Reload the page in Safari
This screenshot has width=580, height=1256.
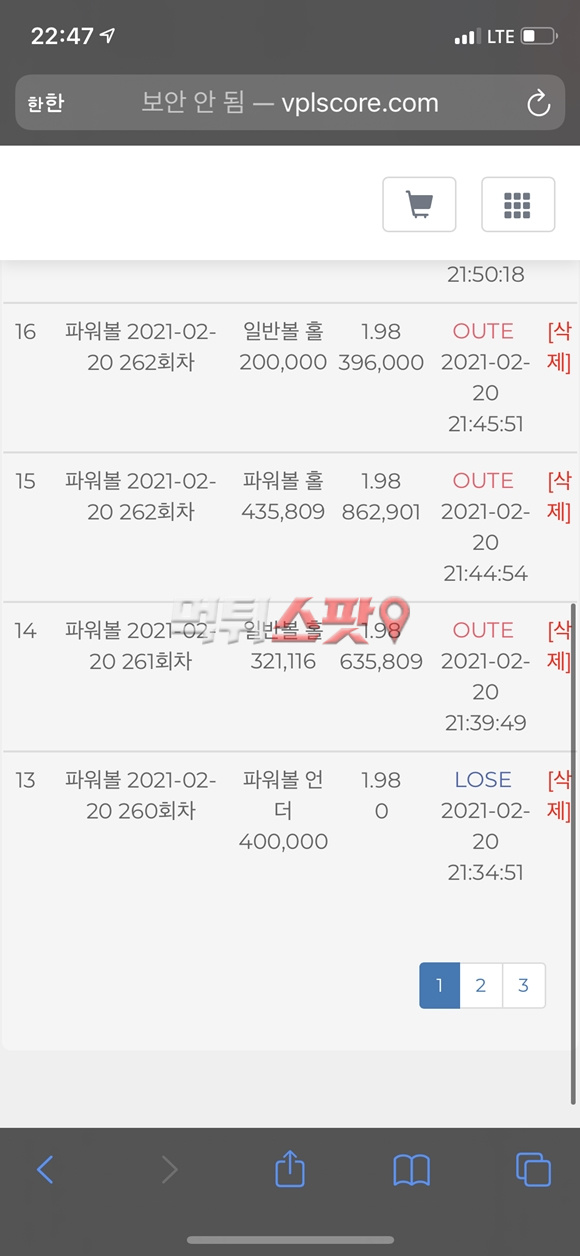[x=538, y=103]
